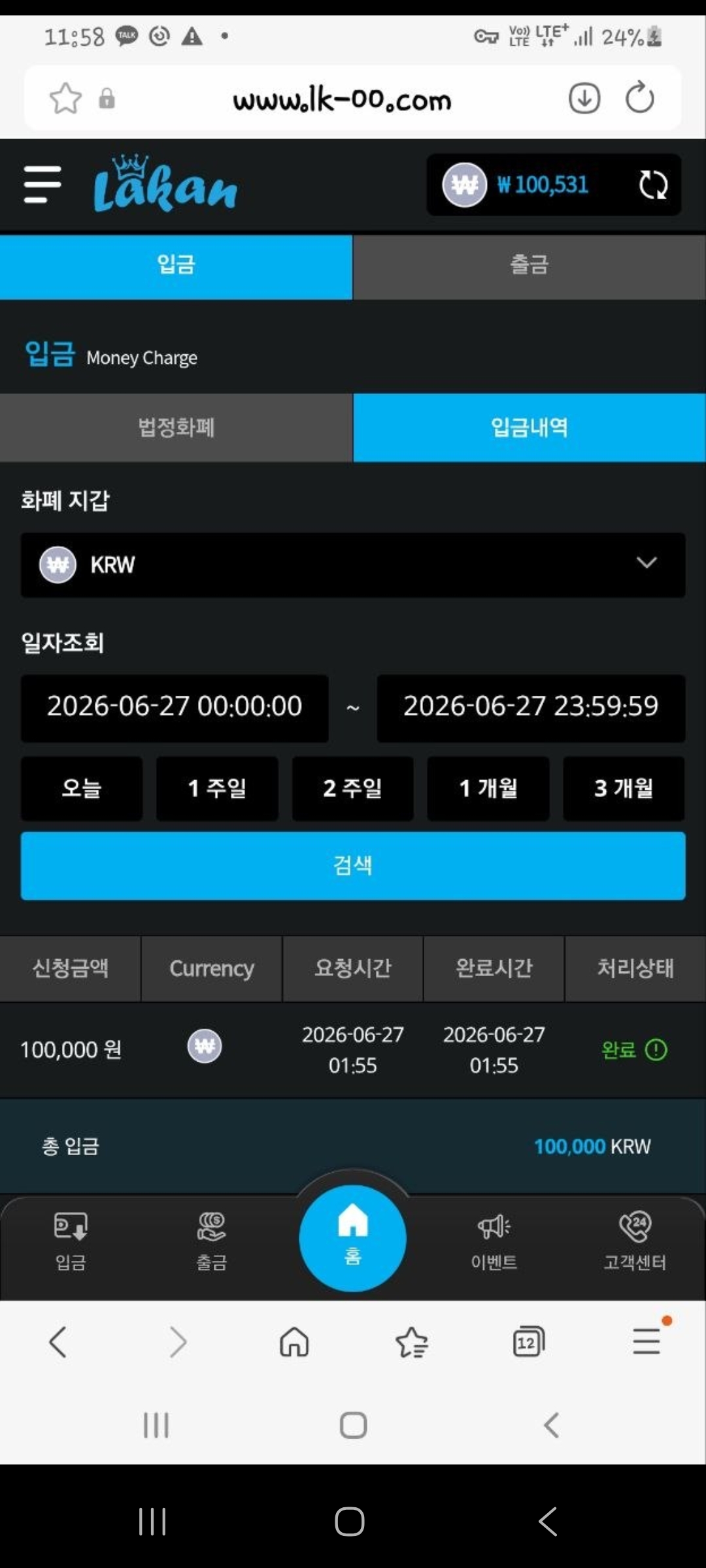Select the 3 개월 range
Image resolution: width=706 pixels, height=1568 pixels.
pos(624,789)
